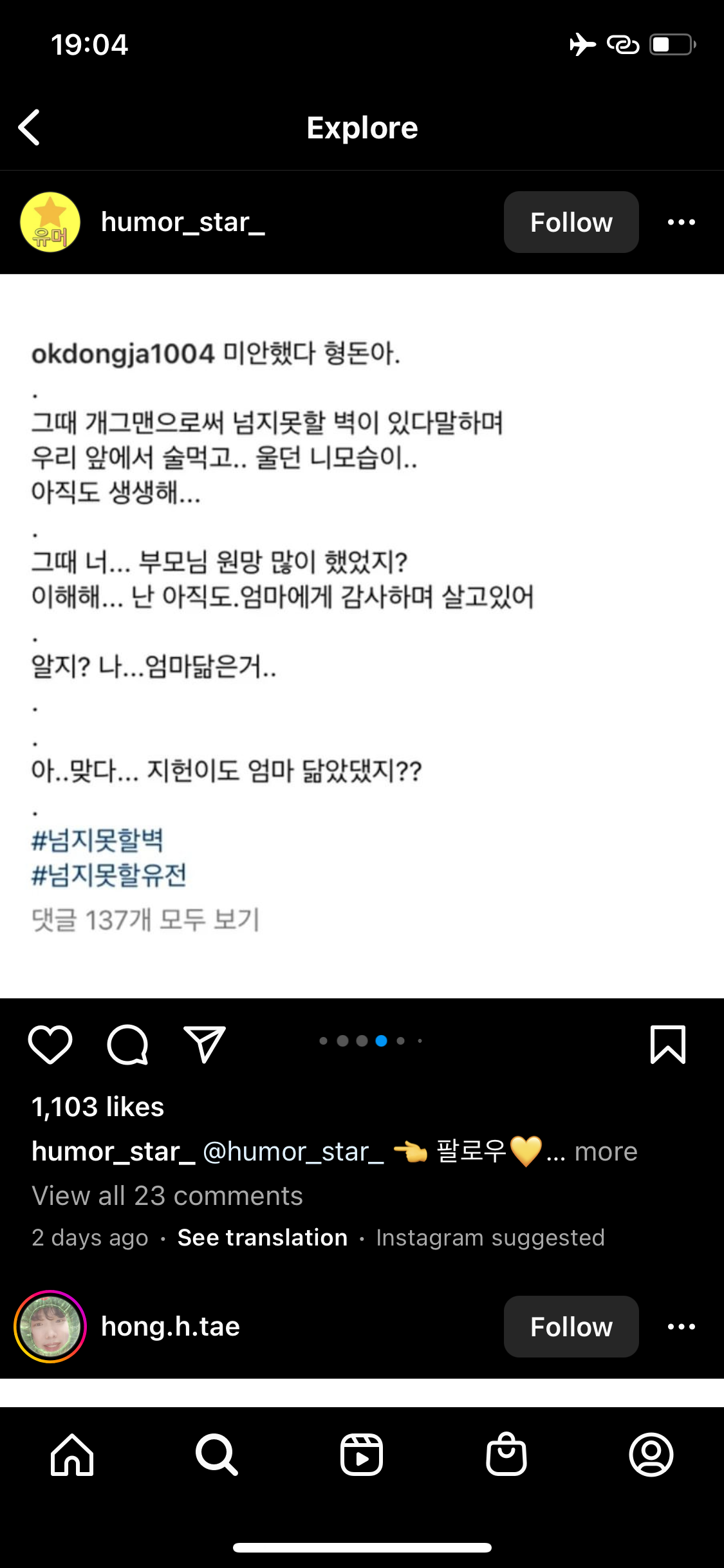This screenshot has width=724, height=1568.
Task: Go back from the Explore page
Action: click(x=30, y=127)
